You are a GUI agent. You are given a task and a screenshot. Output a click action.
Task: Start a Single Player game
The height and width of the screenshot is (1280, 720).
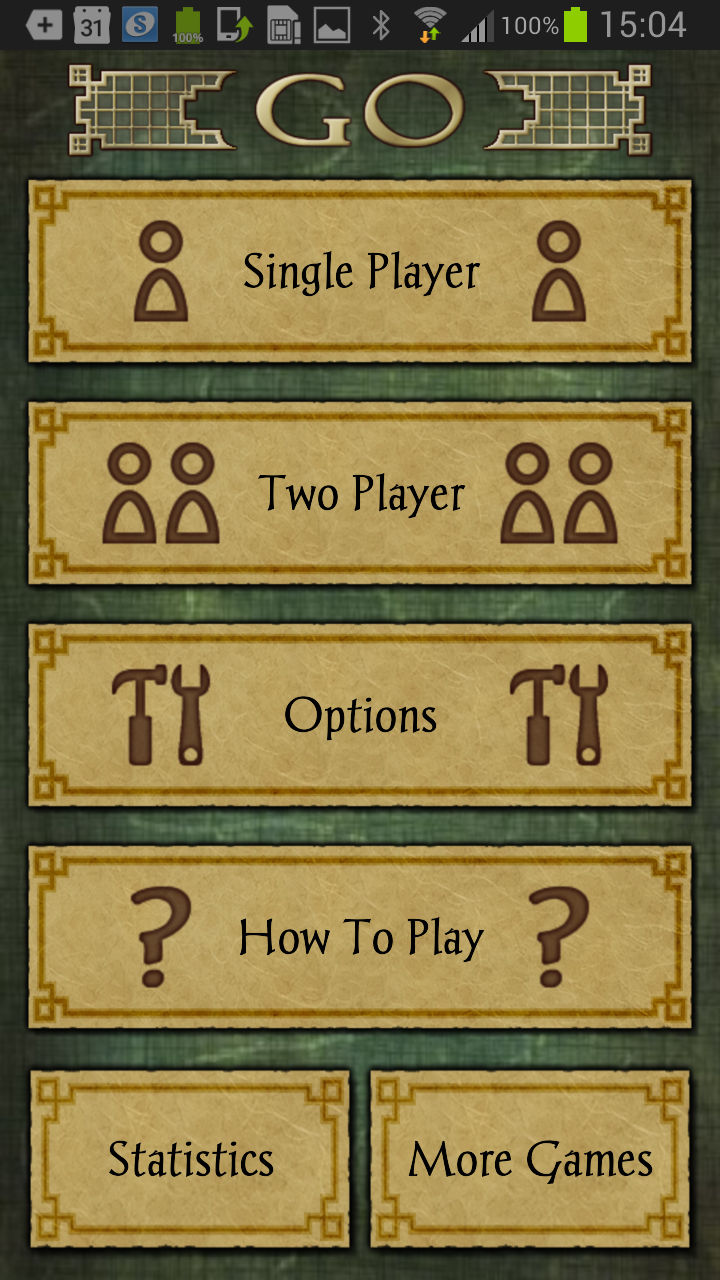(360, 272)
